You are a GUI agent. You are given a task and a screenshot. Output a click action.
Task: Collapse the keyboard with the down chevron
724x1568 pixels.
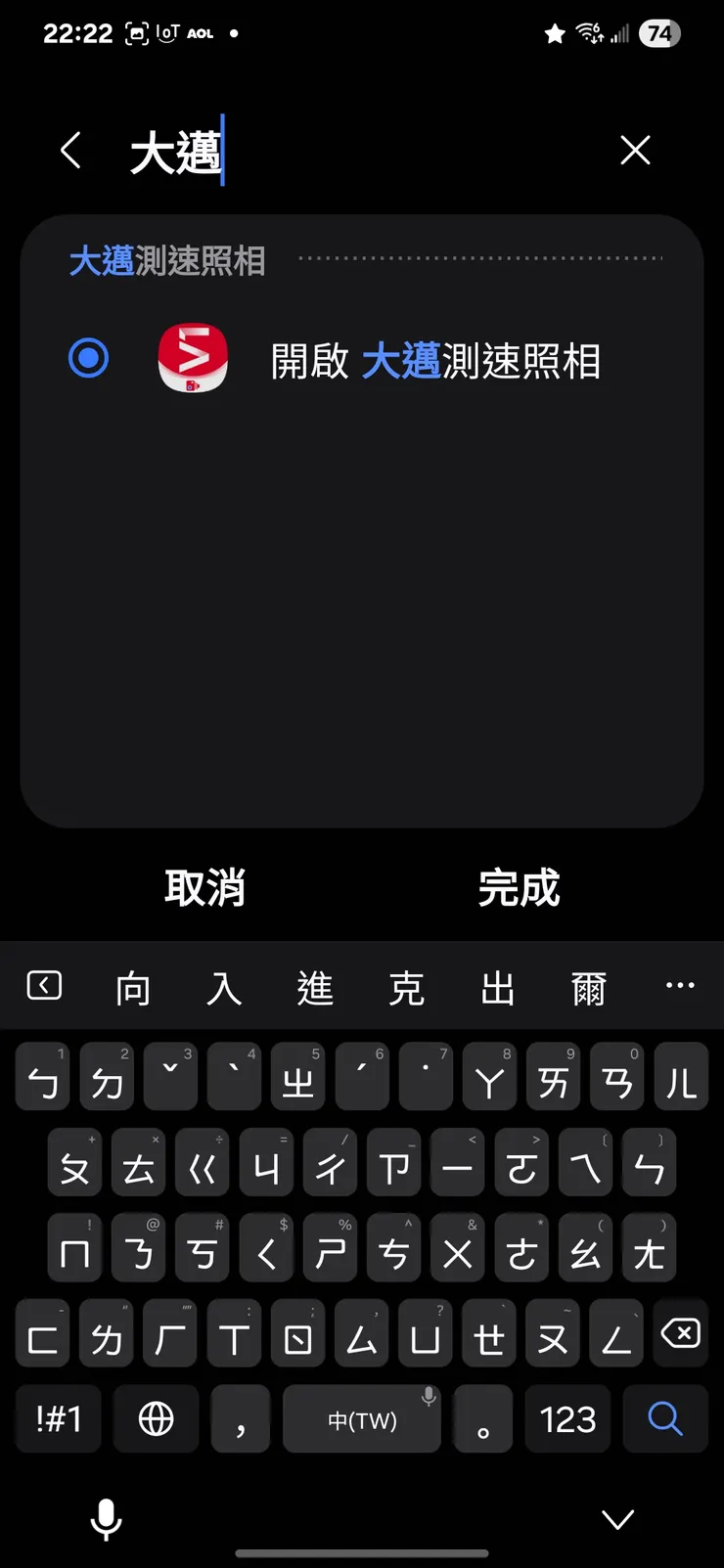(617, 1519)
